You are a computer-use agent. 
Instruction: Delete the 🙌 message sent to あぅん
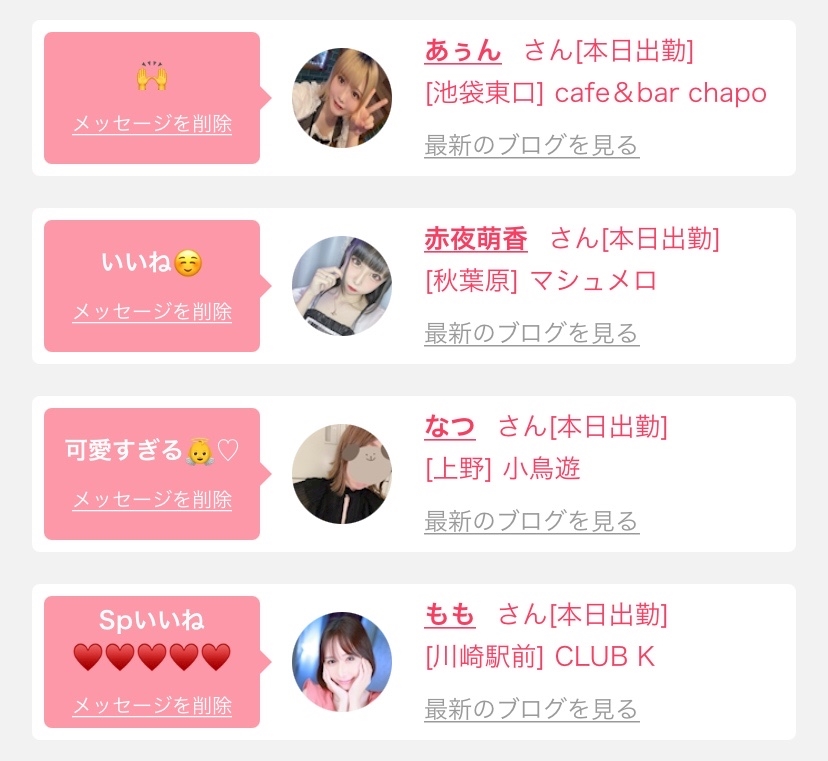152,125
